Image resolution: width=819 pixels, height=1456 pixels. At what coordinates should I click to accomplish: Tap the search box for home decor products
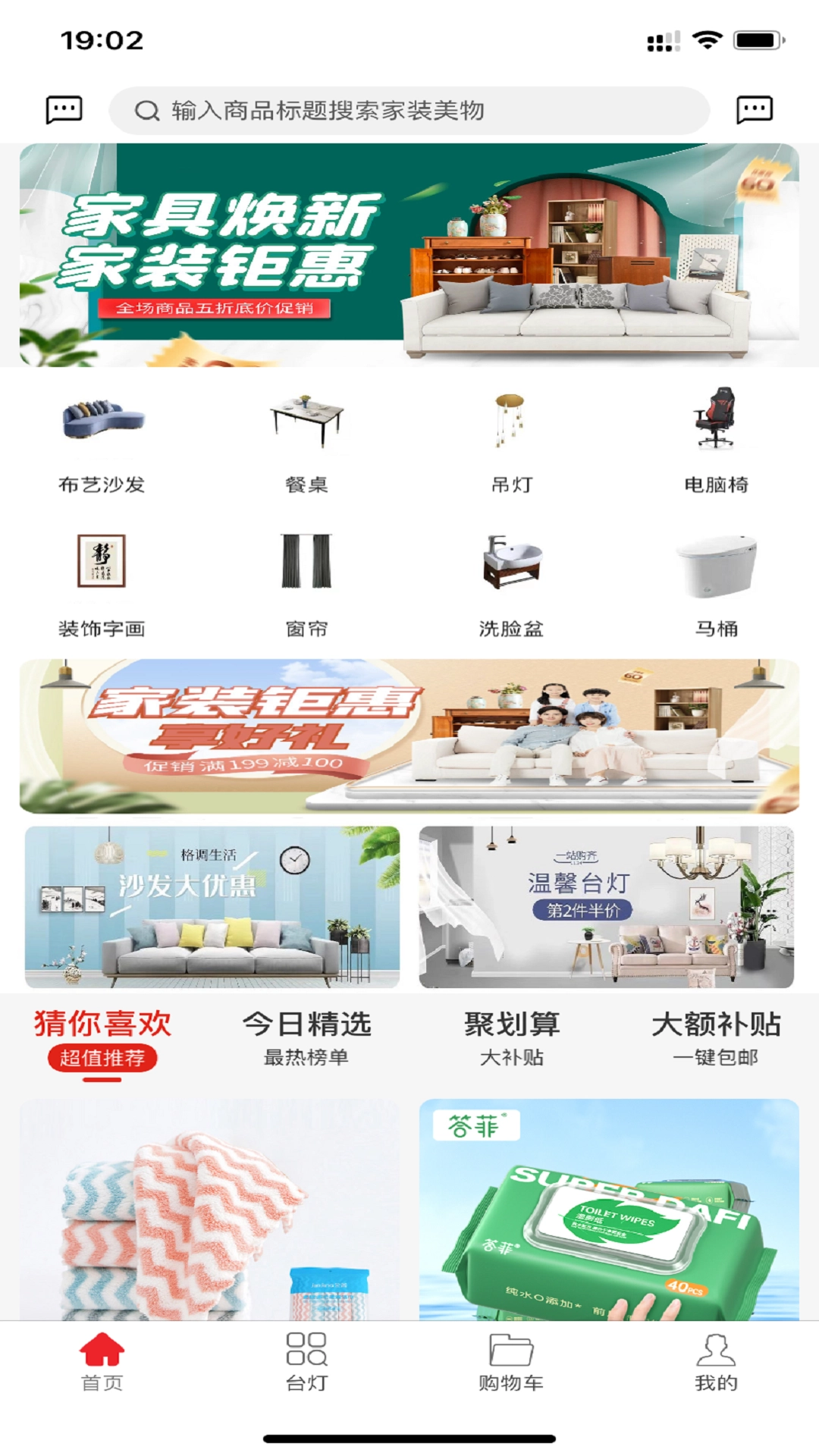pyautogui.click(x=409, y=111)
